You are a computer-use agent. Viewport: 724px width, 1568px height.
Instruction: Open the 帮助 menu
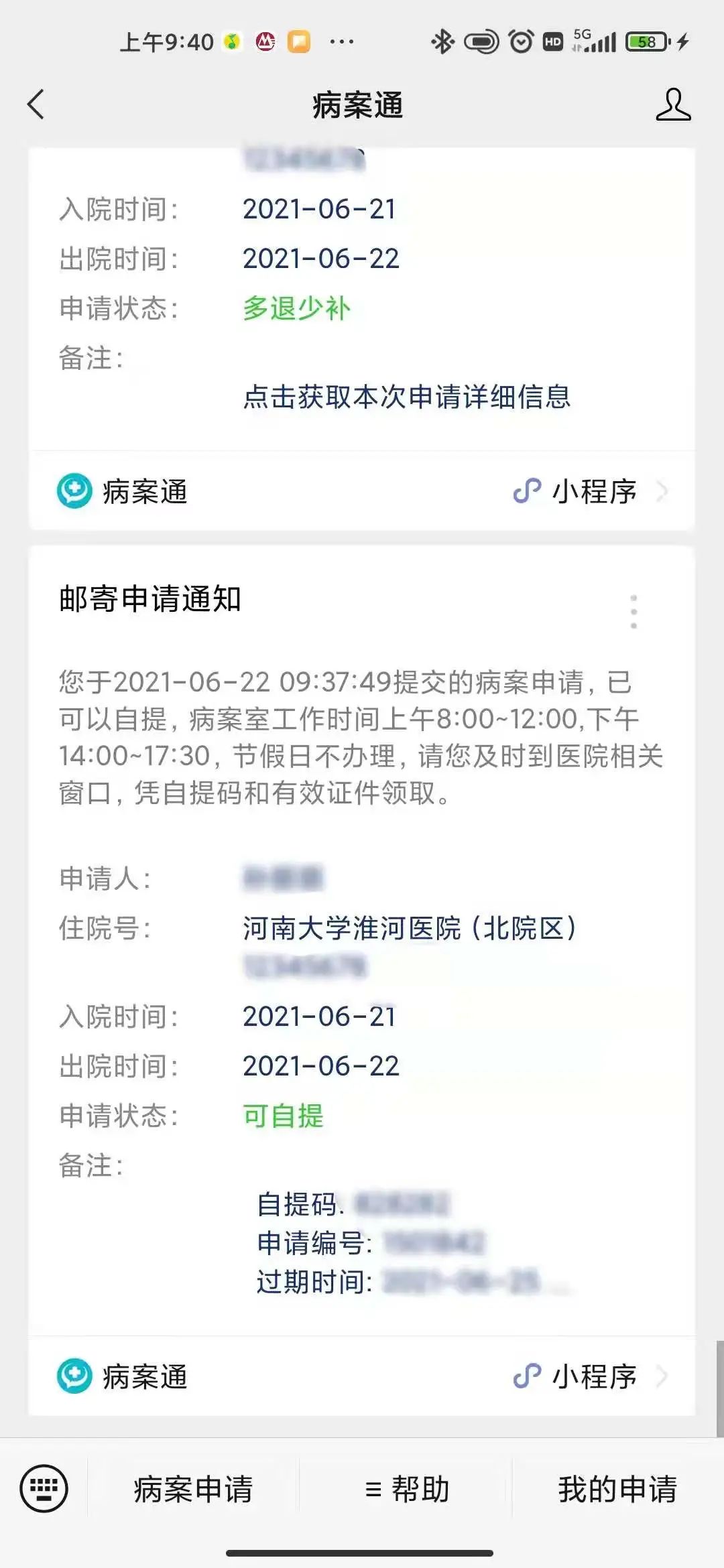coord(406,1489)
